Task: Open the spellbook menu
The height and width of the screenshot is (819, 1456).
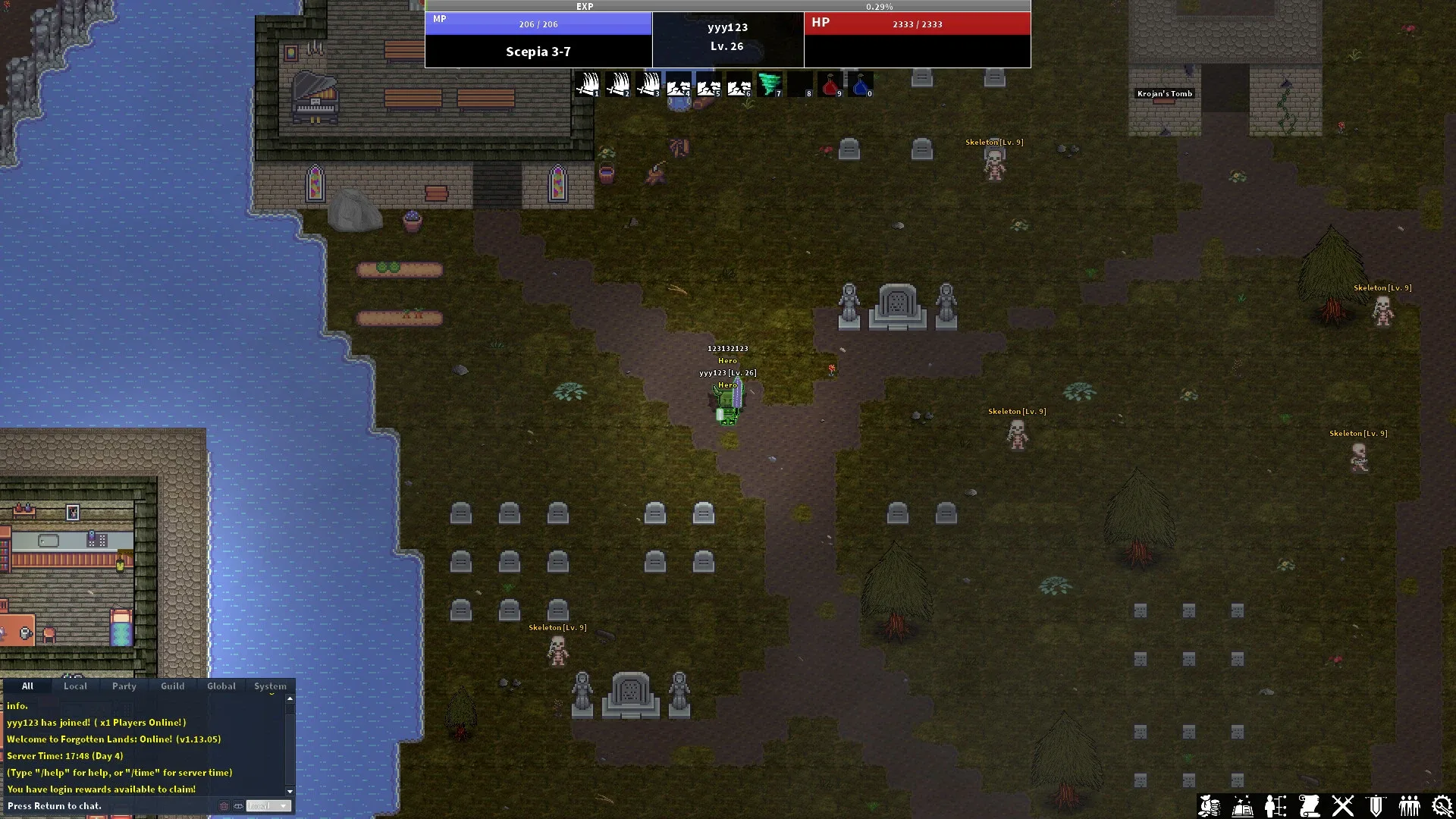Action: point(1243,806)
